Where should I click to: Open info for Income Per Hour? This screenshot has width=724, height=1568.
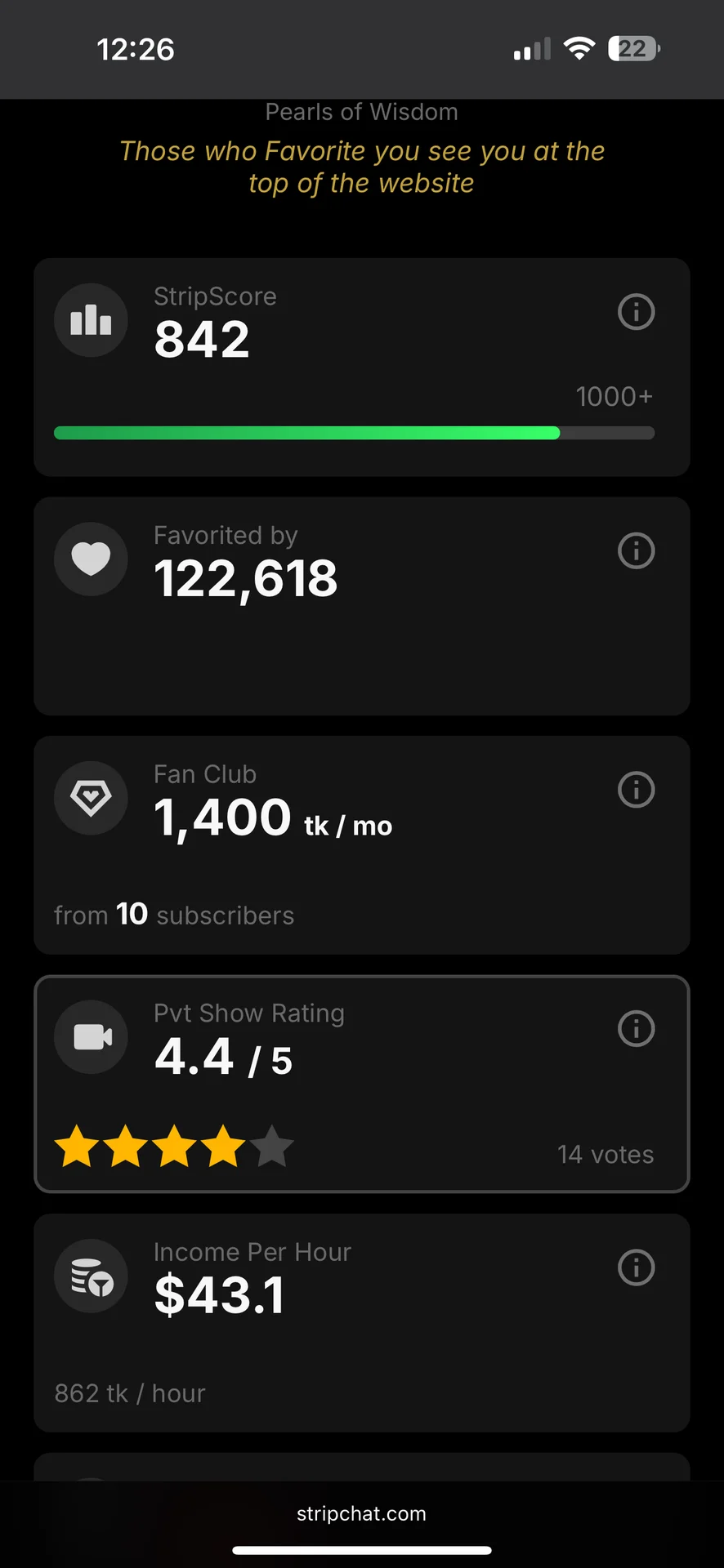point(636,1267)
